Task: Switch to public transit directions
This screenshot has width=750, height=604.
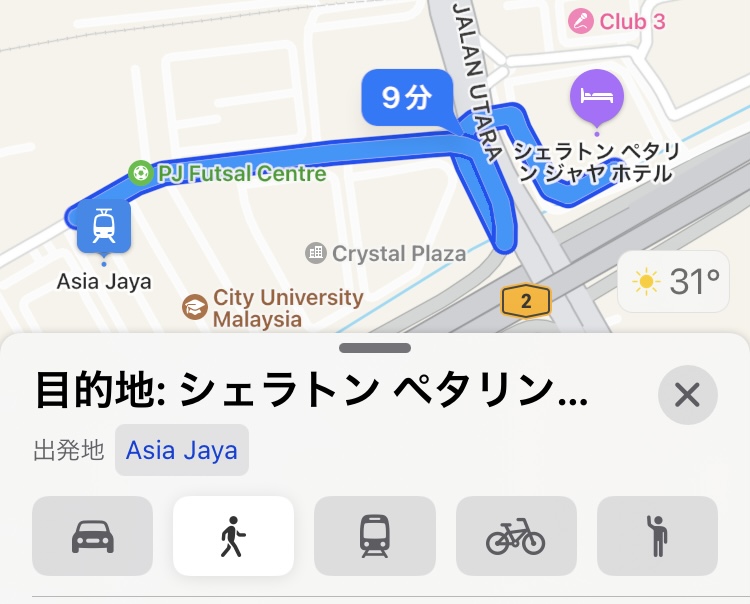Action: pyautogui.click(x=375, y=536)
